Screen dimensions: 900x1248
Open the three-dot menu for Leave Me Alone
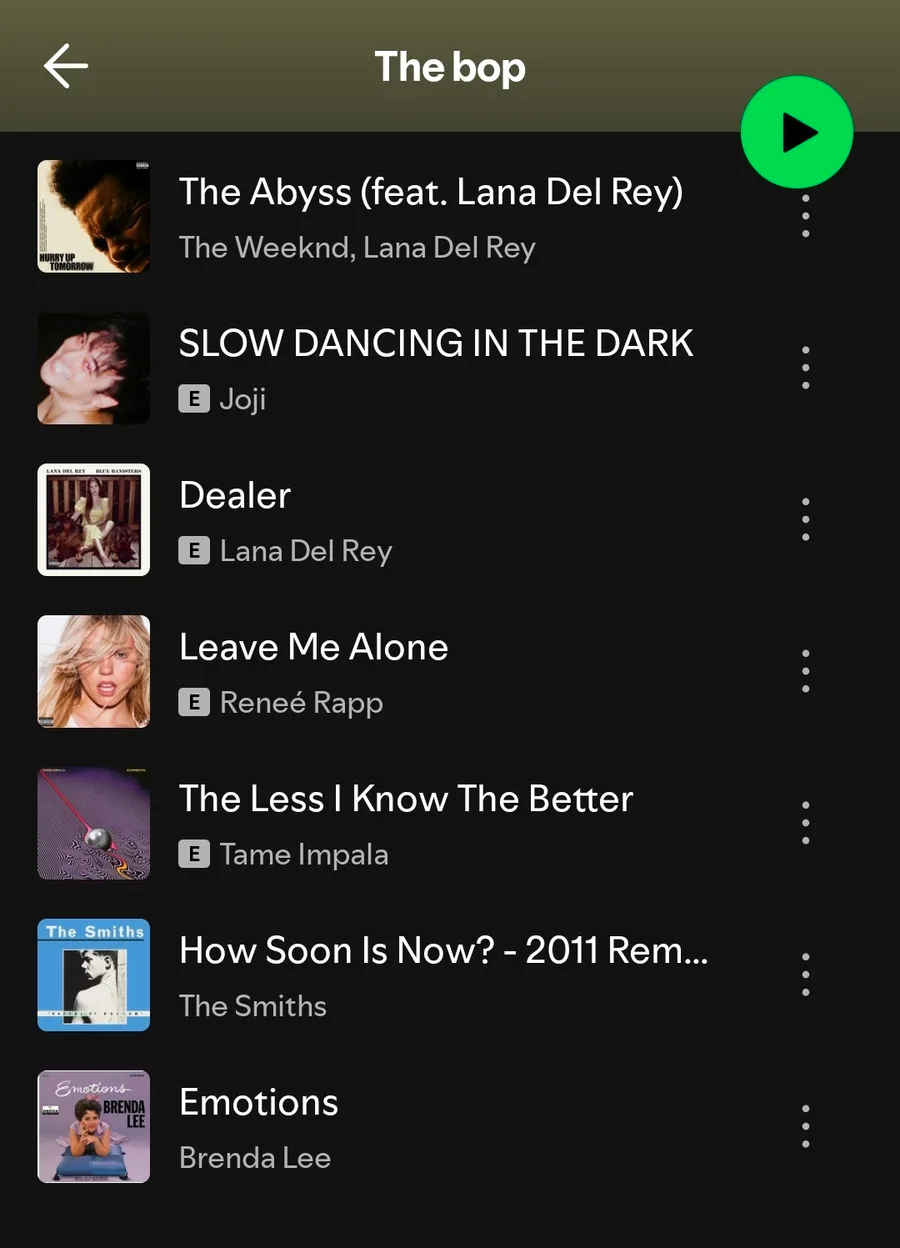806,671
